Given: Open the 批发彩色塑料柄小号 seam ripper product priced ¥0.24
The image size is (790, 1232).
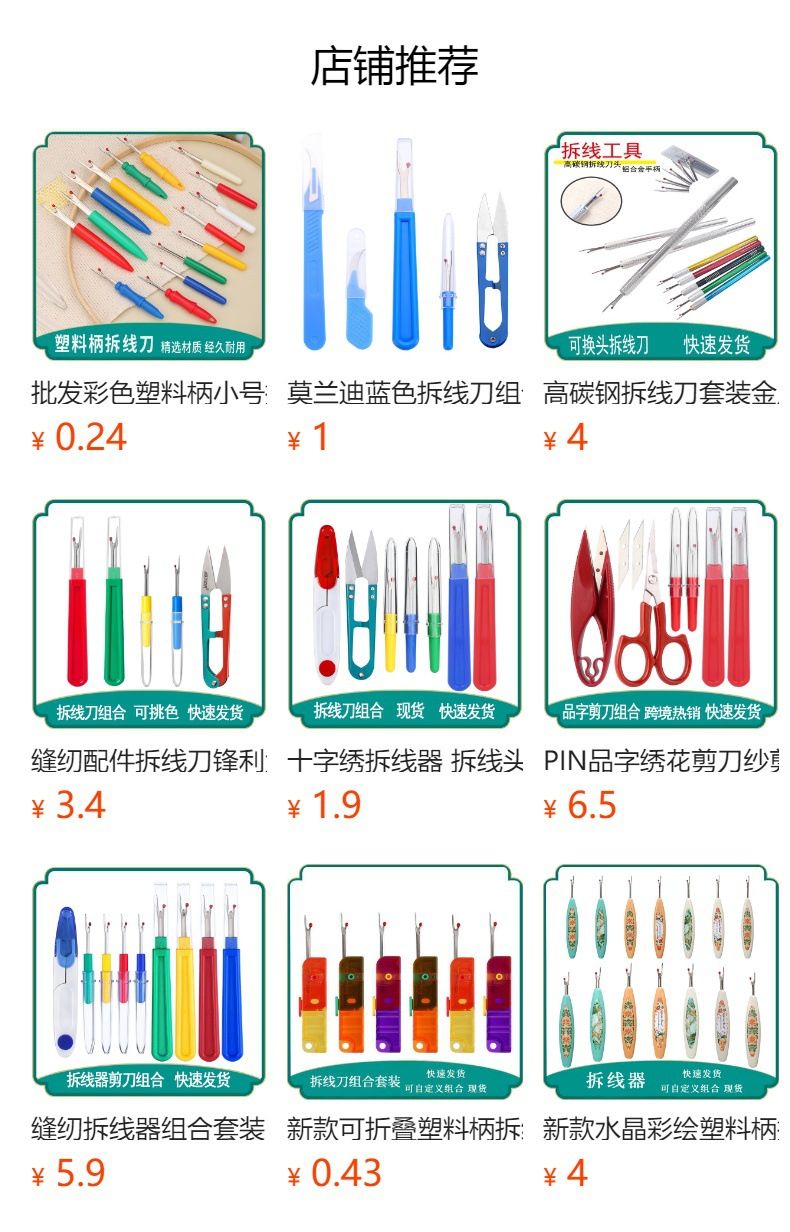Looking at the screenshot, I should (x=149, y=246).
